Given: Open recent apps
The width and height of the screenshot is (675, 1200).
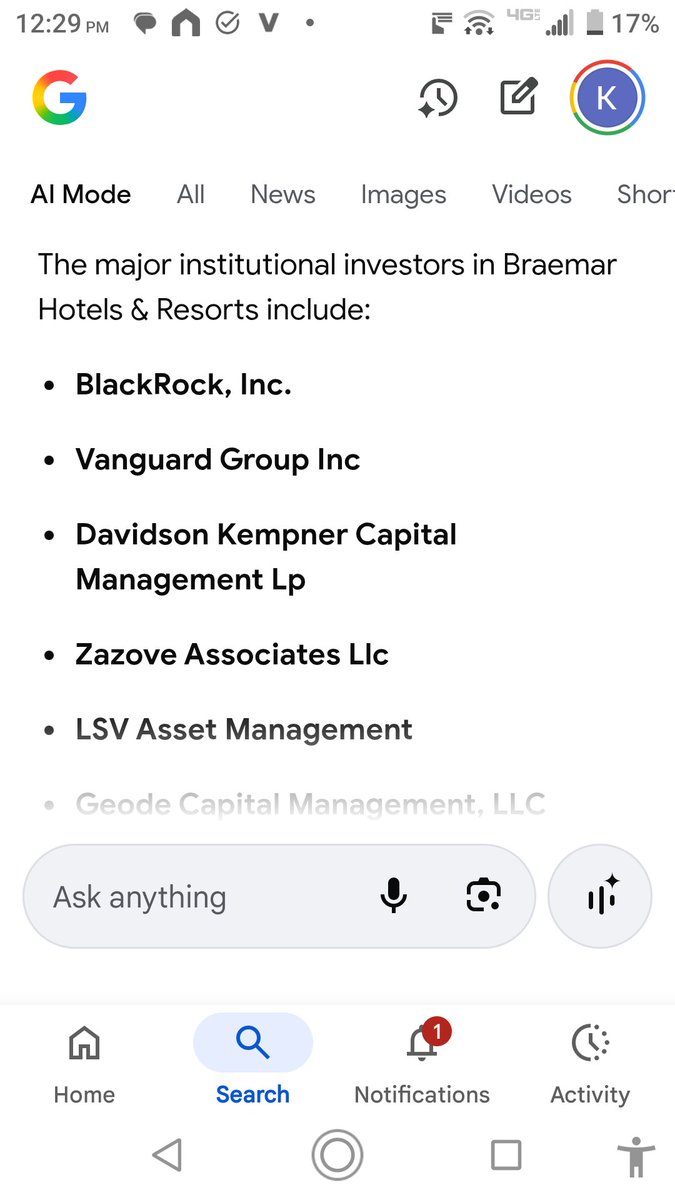Looking at the screenshot, I should pyautogui.click(x=506, y=1156).
